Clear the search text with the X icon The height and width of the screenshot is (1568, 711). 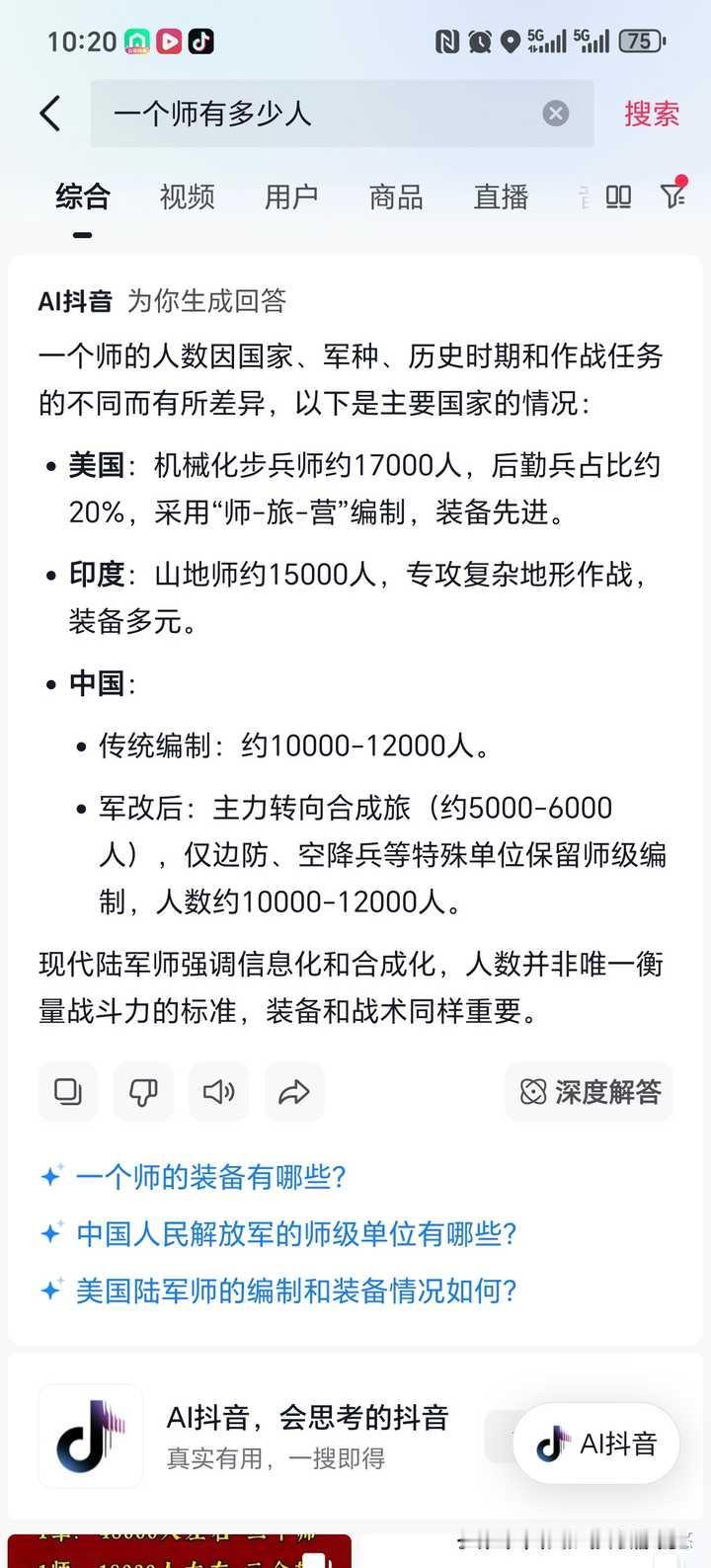click(555, 114)
